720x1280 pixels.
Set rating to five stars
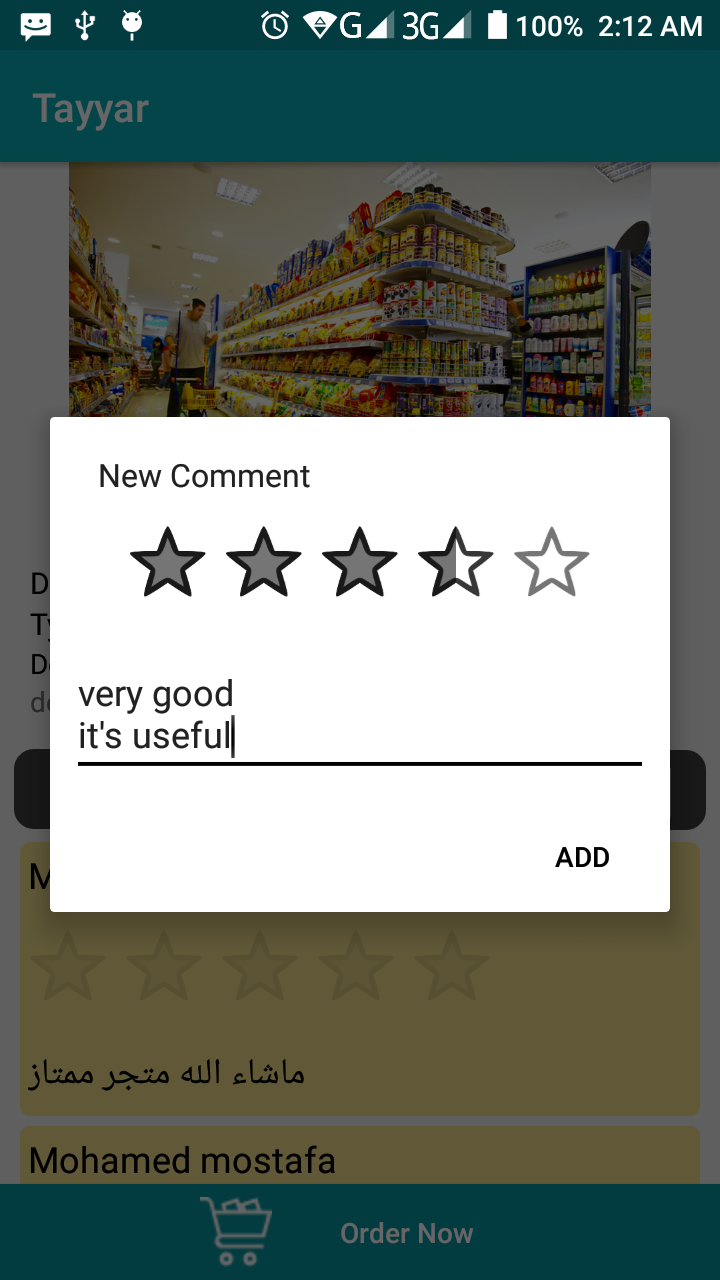pyautogui.click(x=552, y=563)
